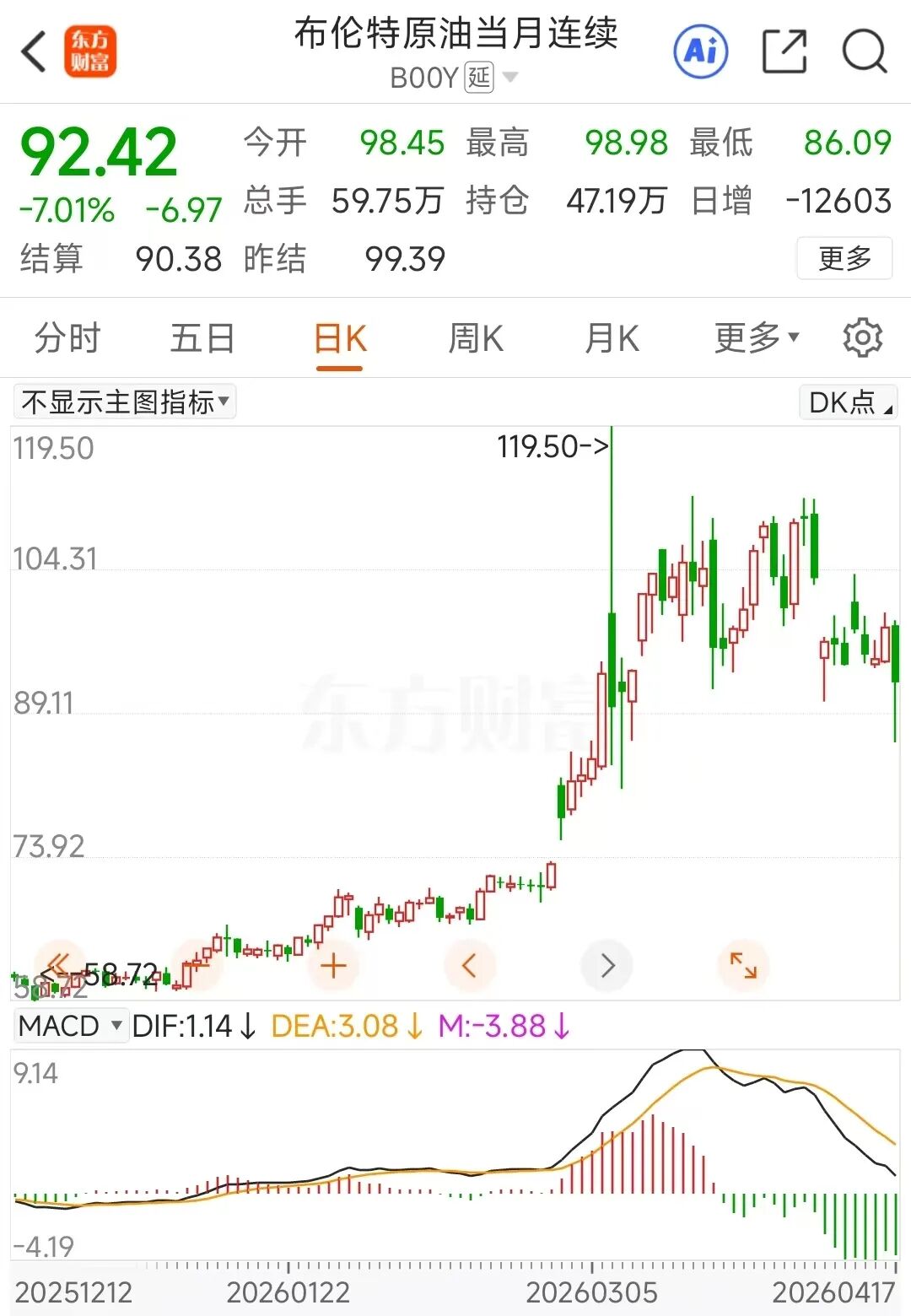Image resolution: width=911 pixels, height=1316 pixels.
Task: Move chart one step left
Action: [470, 966]
